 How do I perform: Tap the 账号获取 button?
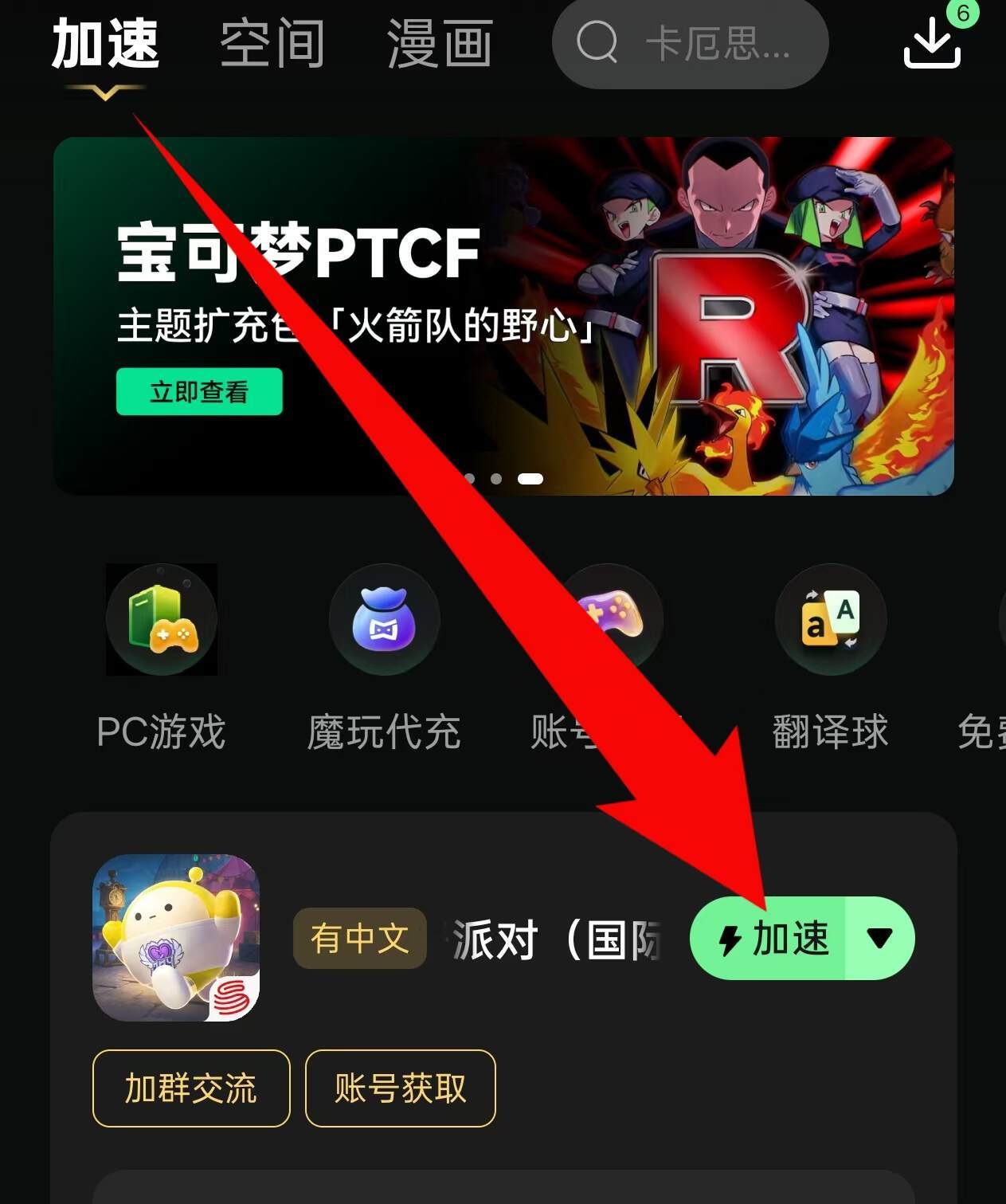[x=401, y=1088]
